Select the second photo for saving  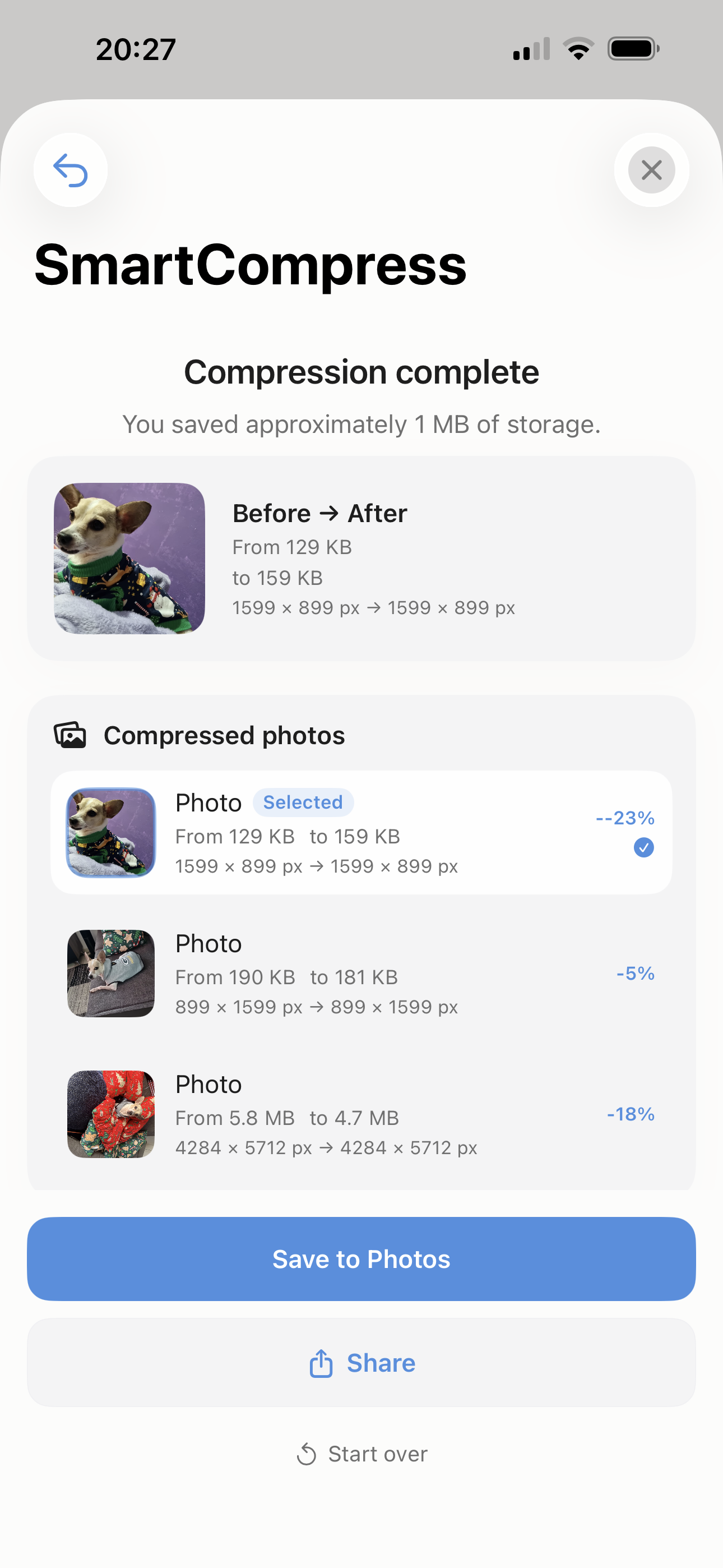point(361,974)
